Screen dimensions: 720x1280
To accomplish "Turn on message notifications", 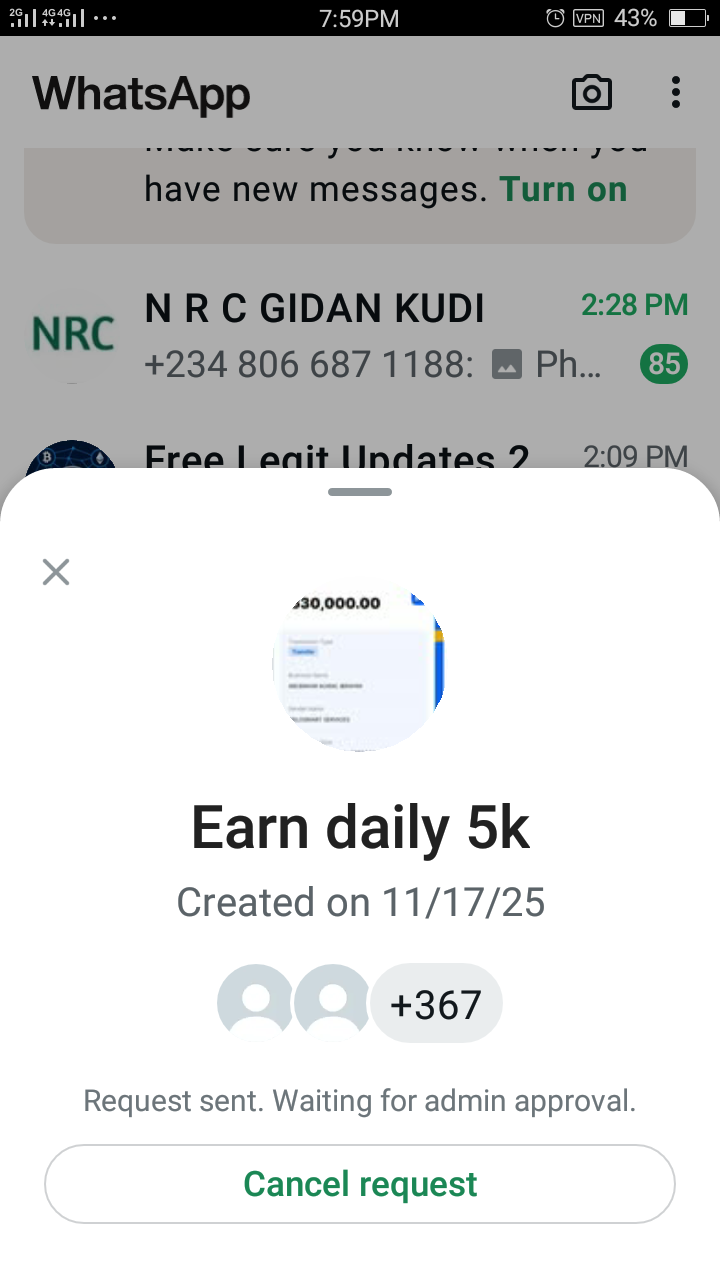I will click(x=563, y=189).
